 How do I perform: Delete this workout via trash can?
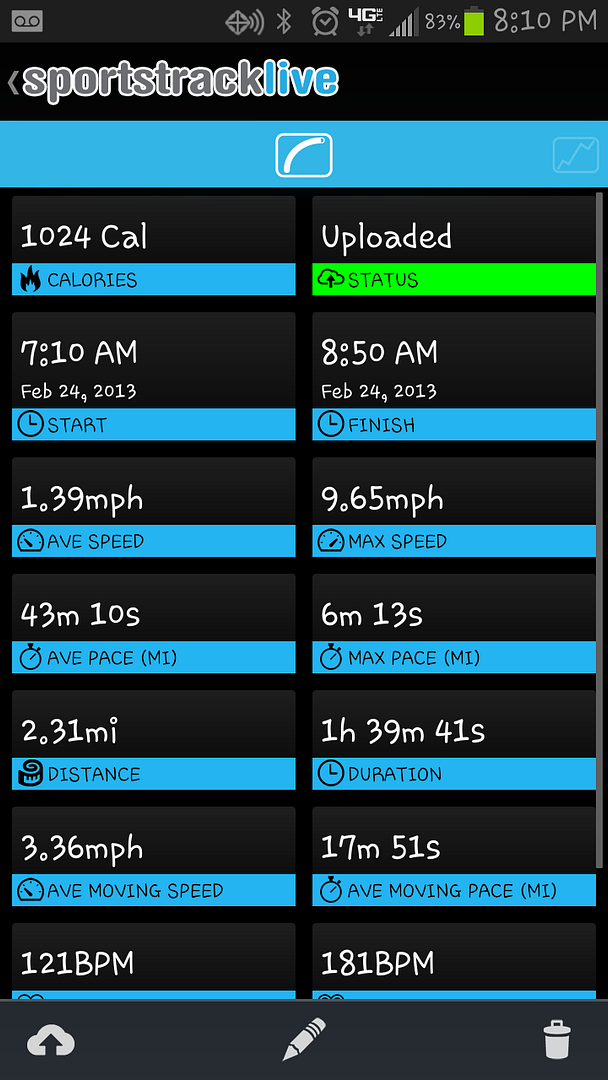pyautogui.click(x=556, y=1039)
